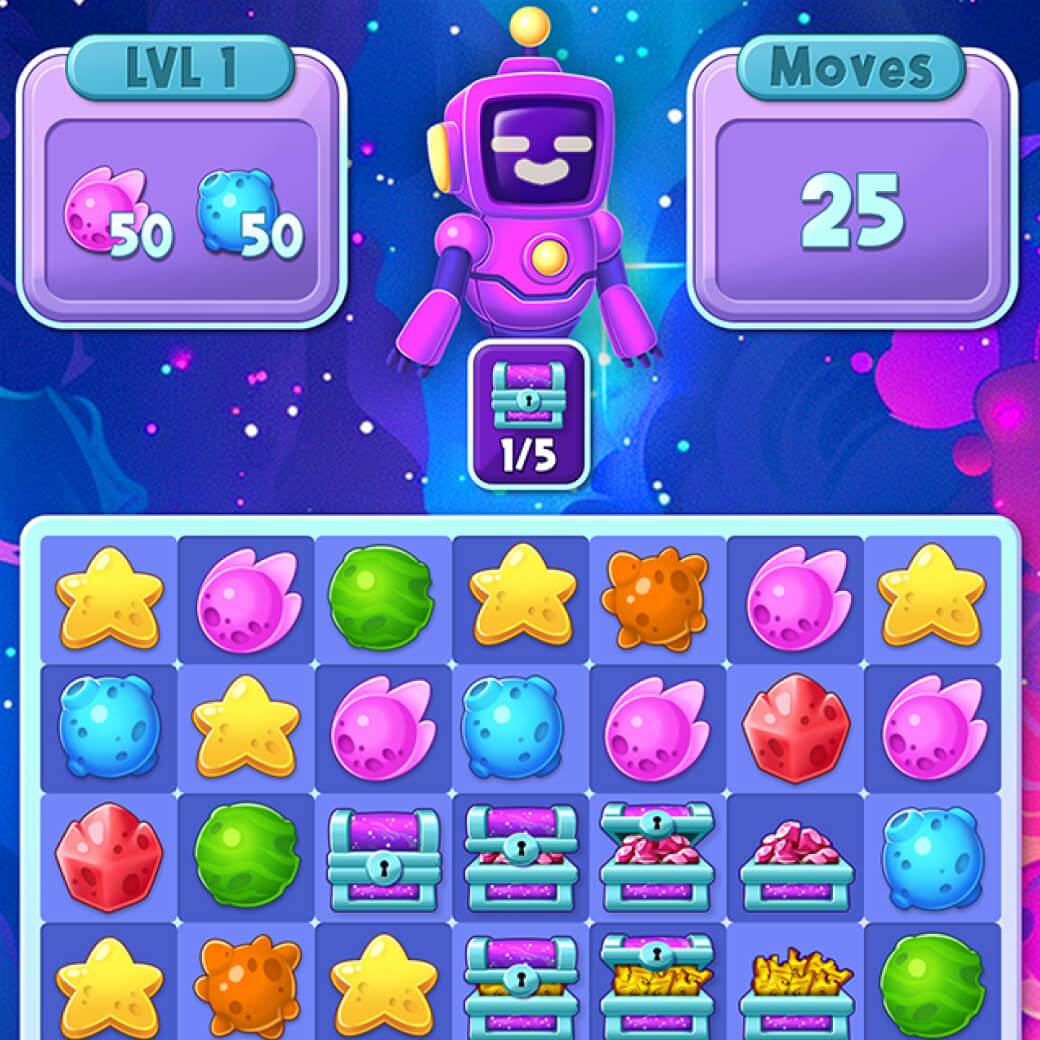Pick the red gem between two pink comets
1040x1040 pixels.
[796, 726]
